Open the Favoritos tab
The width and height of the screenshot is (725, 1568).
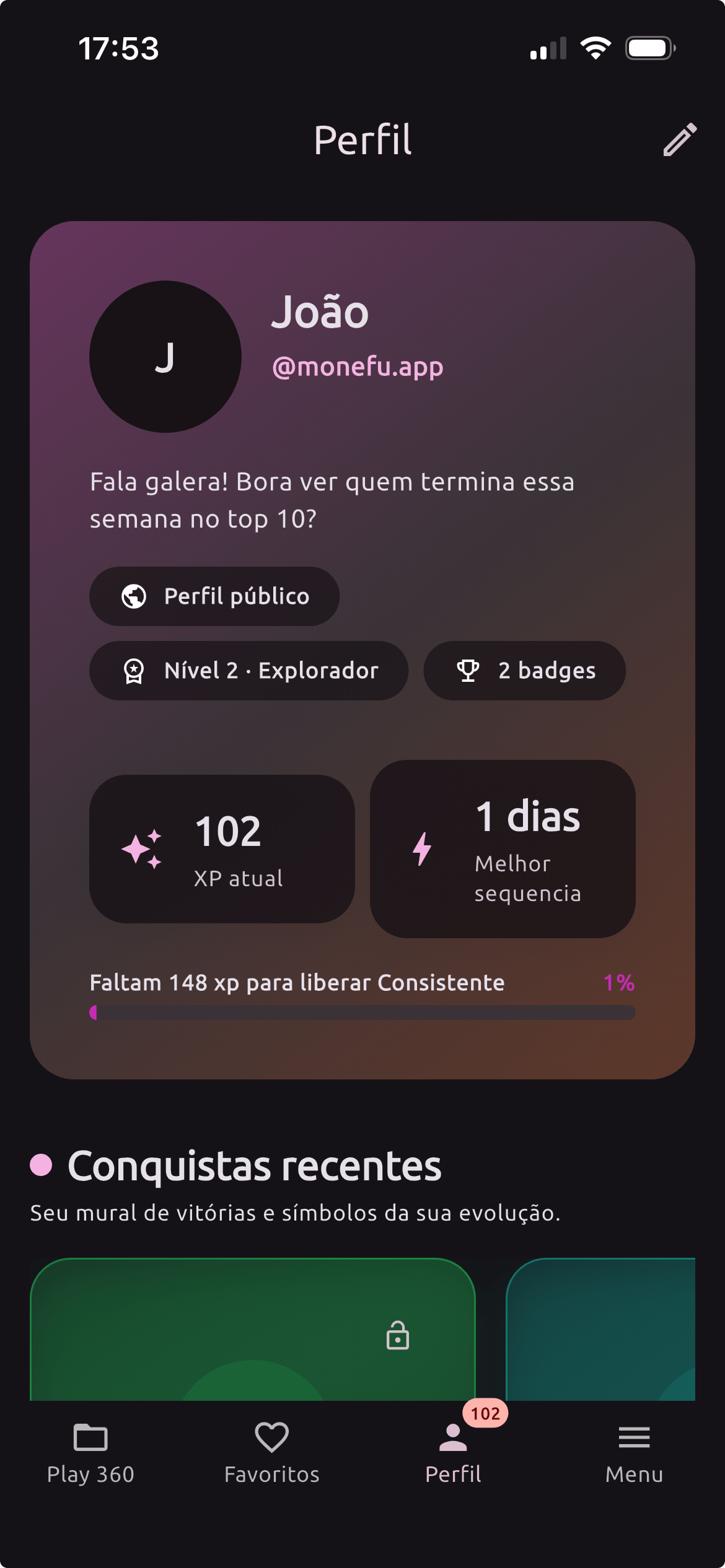(271, 1452)
